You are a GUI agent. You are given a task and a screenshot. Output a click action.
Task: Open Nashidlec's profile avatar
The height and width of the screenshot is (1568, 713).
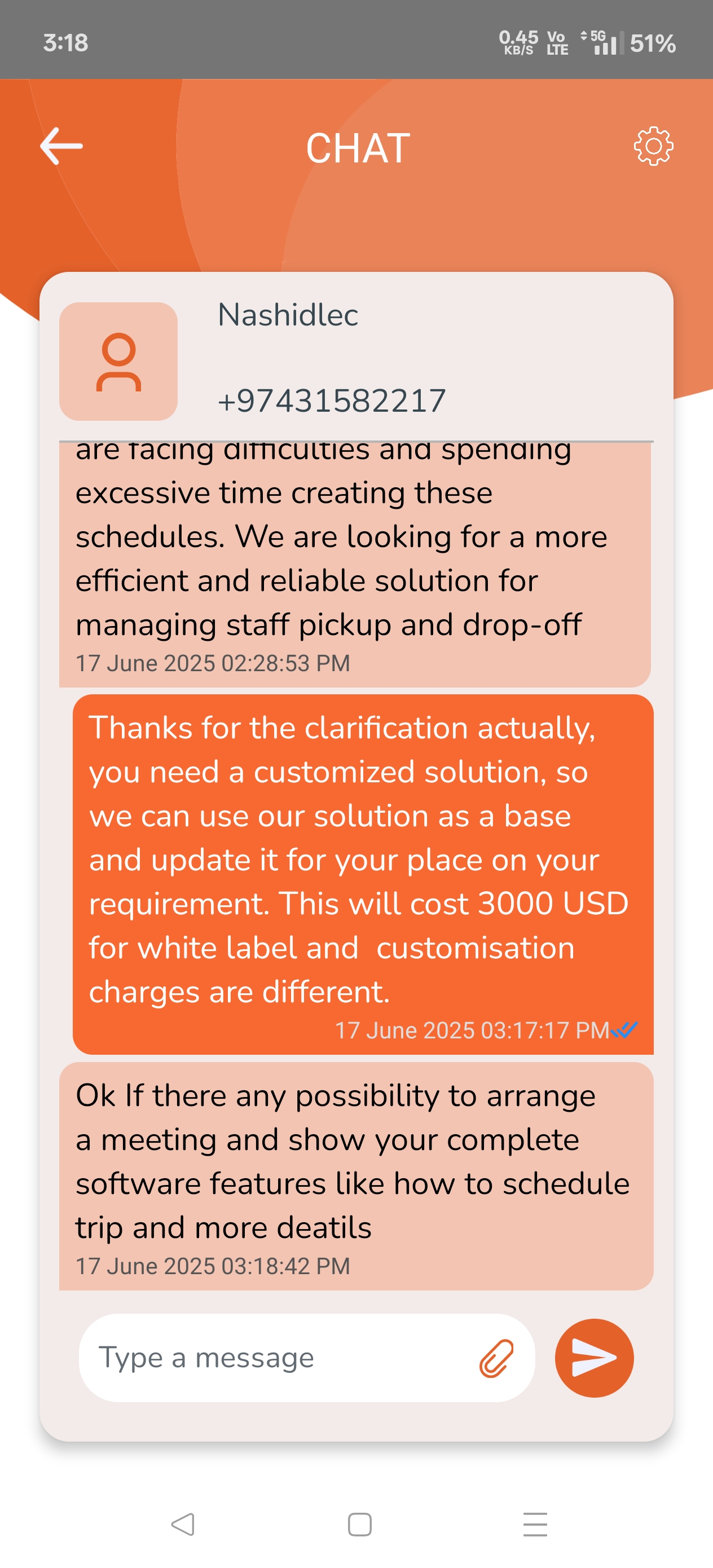click(x=118, y=362)
